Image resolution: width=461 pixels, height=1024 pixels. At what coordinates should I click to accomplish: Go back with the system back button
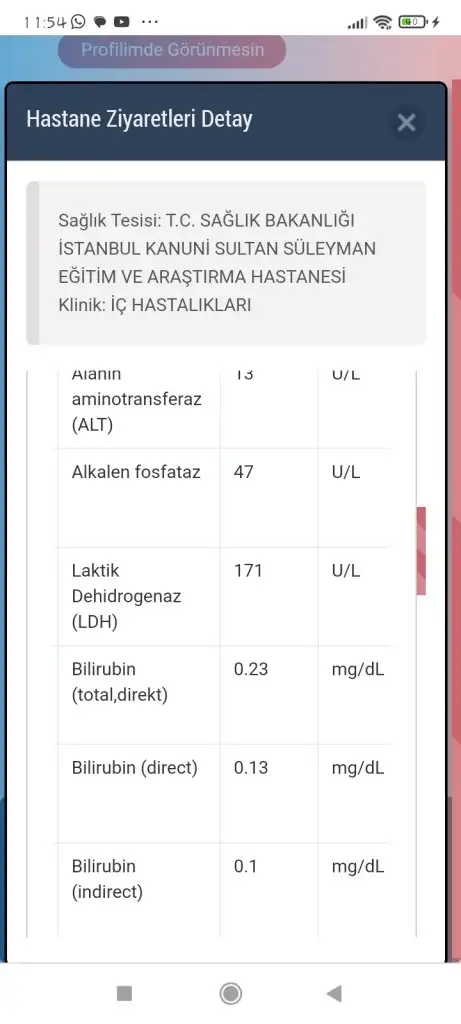(x=334, y=993)
